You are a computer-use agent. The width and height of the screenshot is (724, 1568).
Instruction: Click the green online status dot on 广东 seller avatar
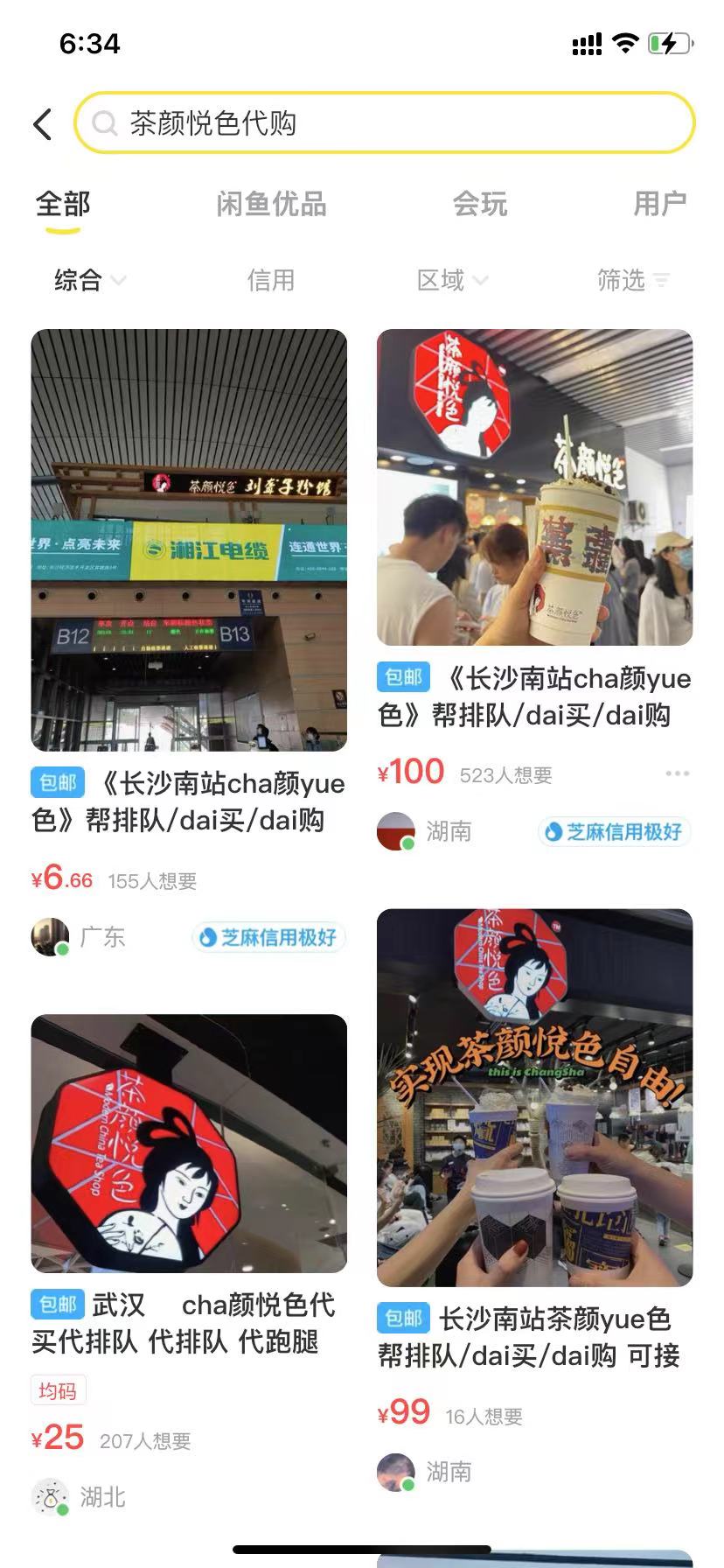[x=61, y=948]
